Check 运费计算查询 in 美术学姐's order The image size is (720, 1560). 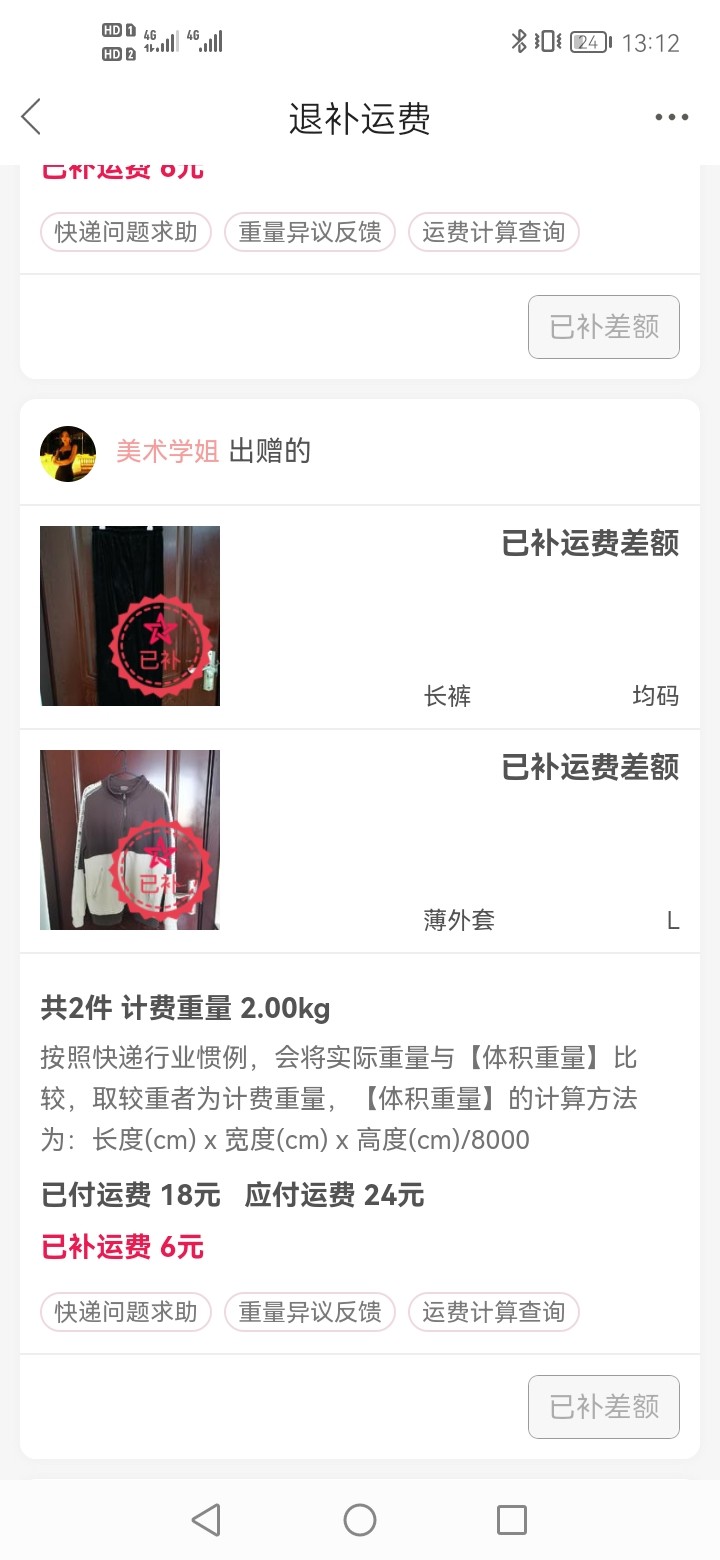(x=494, y=1312)
